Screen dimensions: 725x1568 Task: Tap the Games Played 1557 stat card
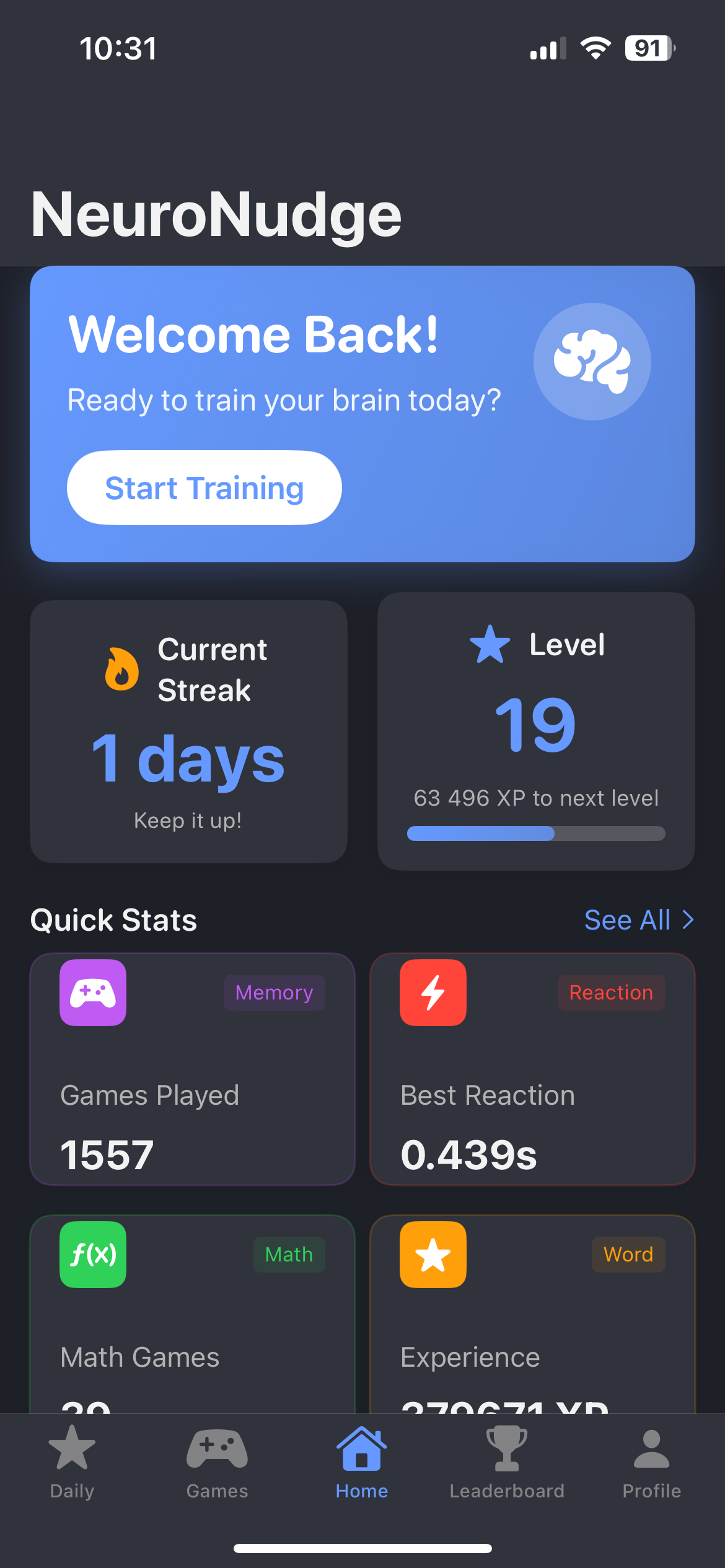[192, 1068]
